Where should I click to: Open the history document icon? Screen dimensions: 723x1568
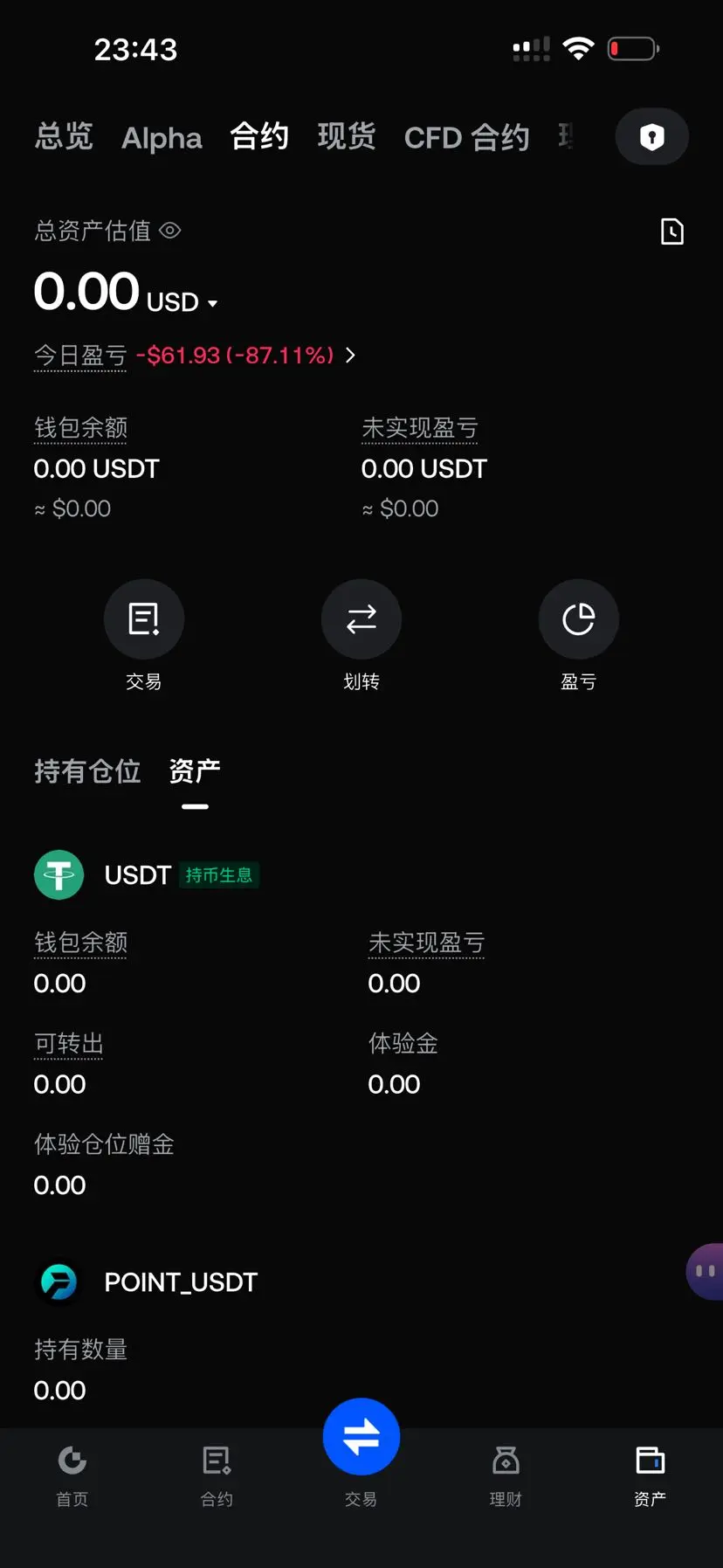(x=671, y=231)
